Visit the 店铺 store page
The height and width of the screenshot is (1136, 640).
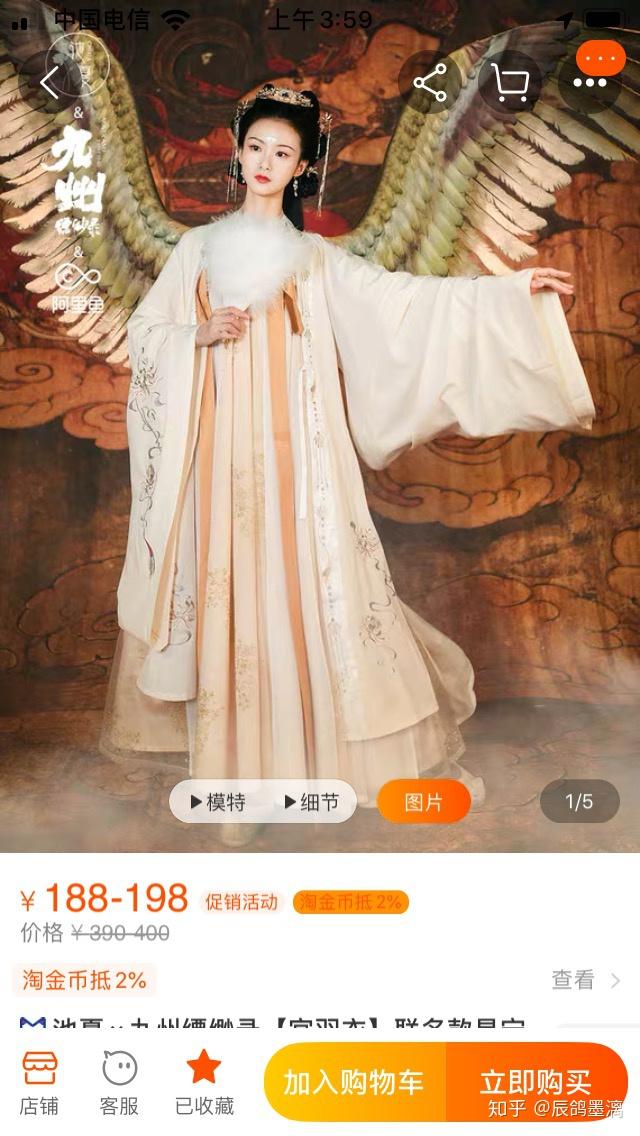39,1083
